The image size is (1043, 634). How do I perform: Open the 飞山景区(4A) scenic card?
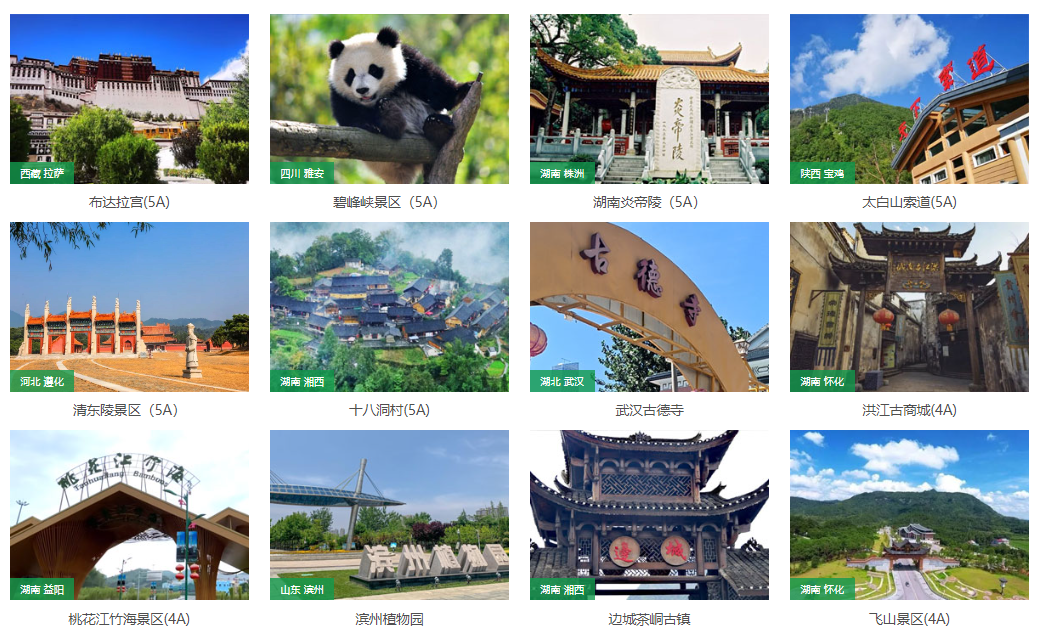coord(909,515)
